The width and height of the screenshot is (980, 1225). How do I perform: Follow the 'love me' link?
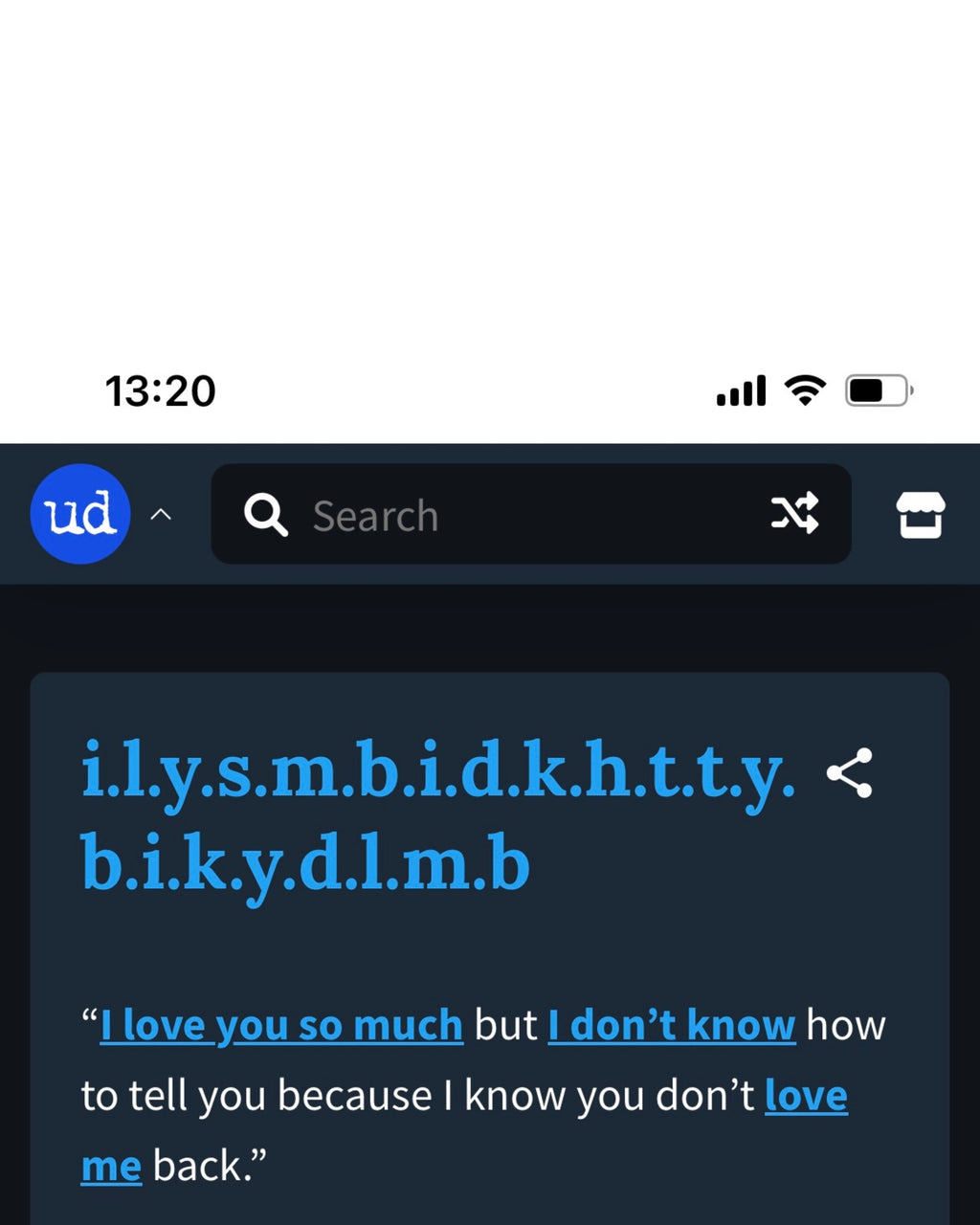(805, 1096)
